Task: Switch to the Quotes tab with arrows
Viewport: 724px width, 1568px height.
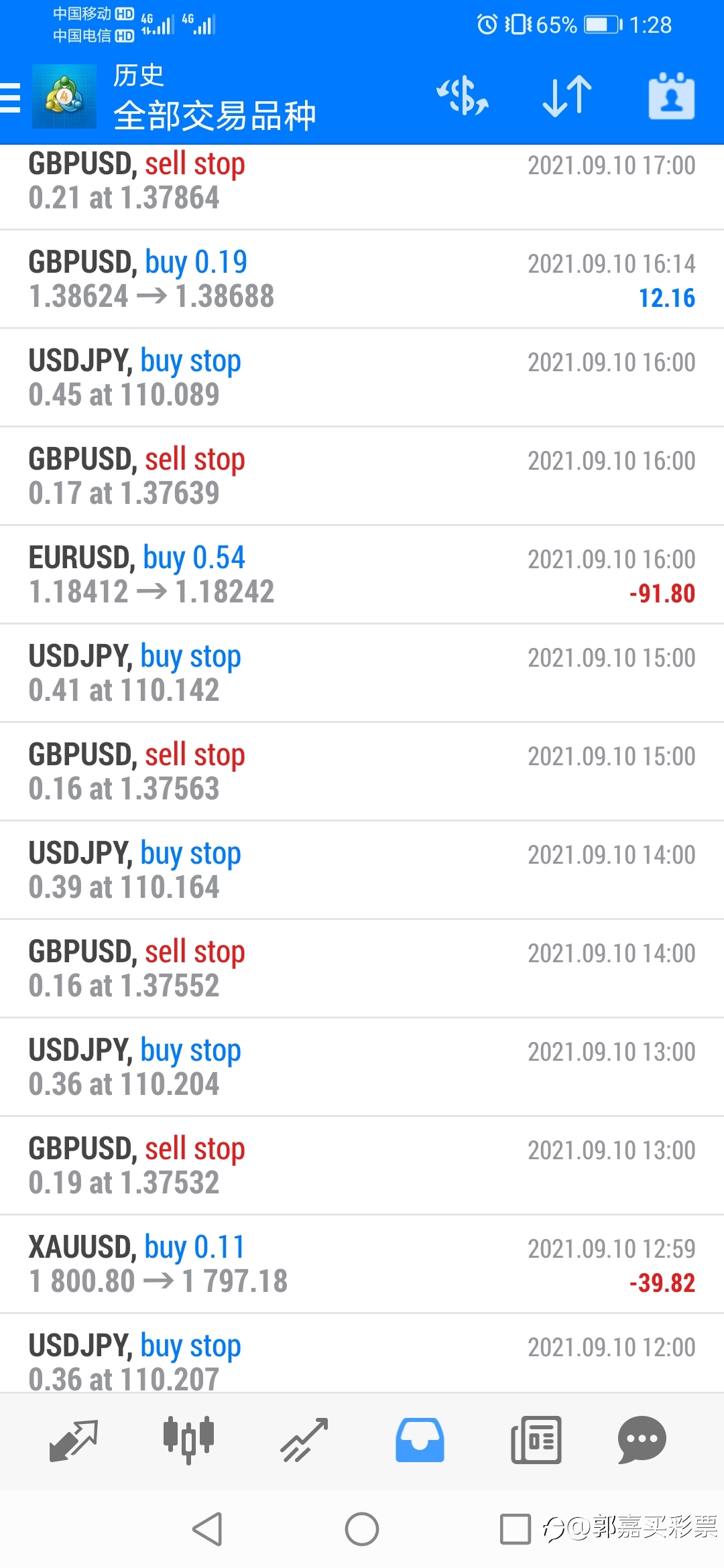Action: pos(74,1441)
